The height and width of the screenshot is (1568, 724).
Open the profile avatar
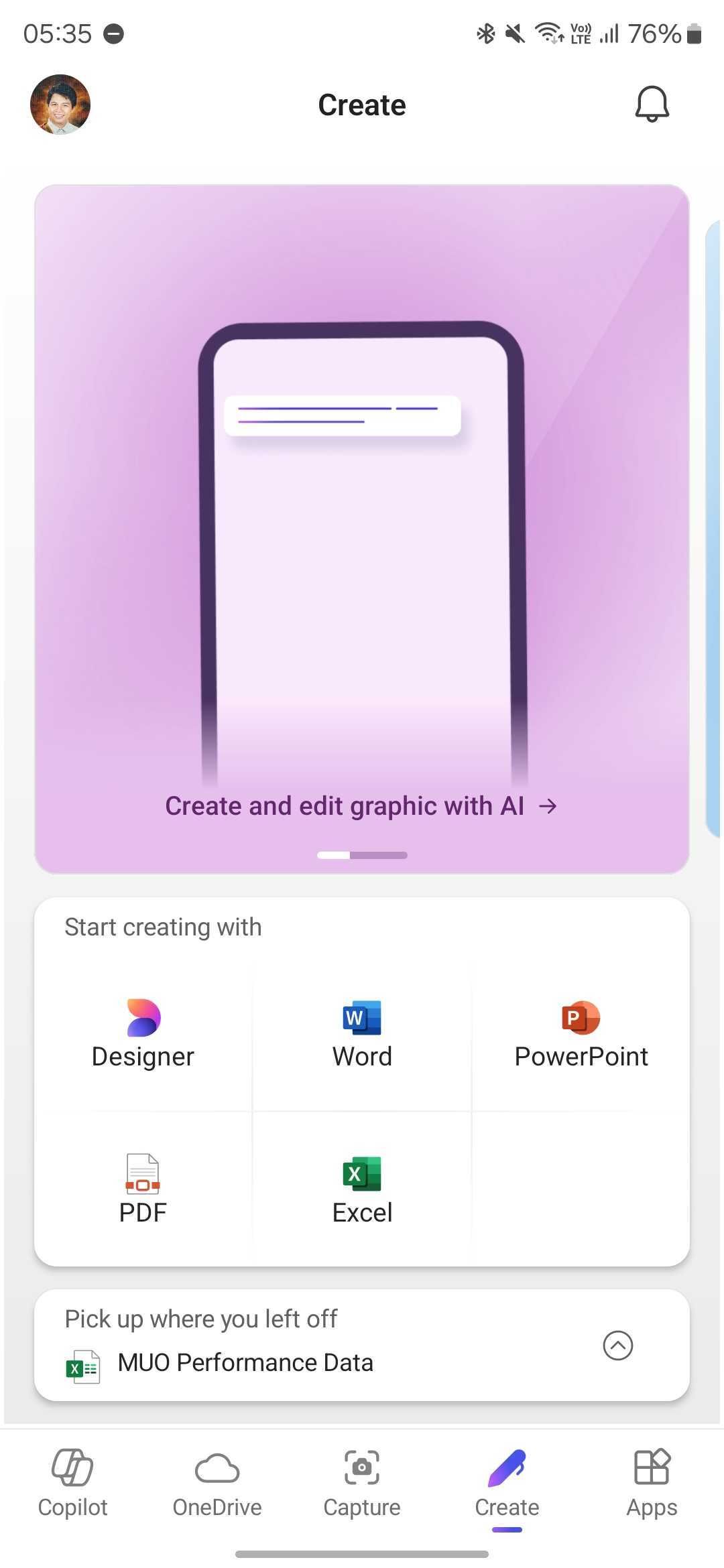(60, 105)
